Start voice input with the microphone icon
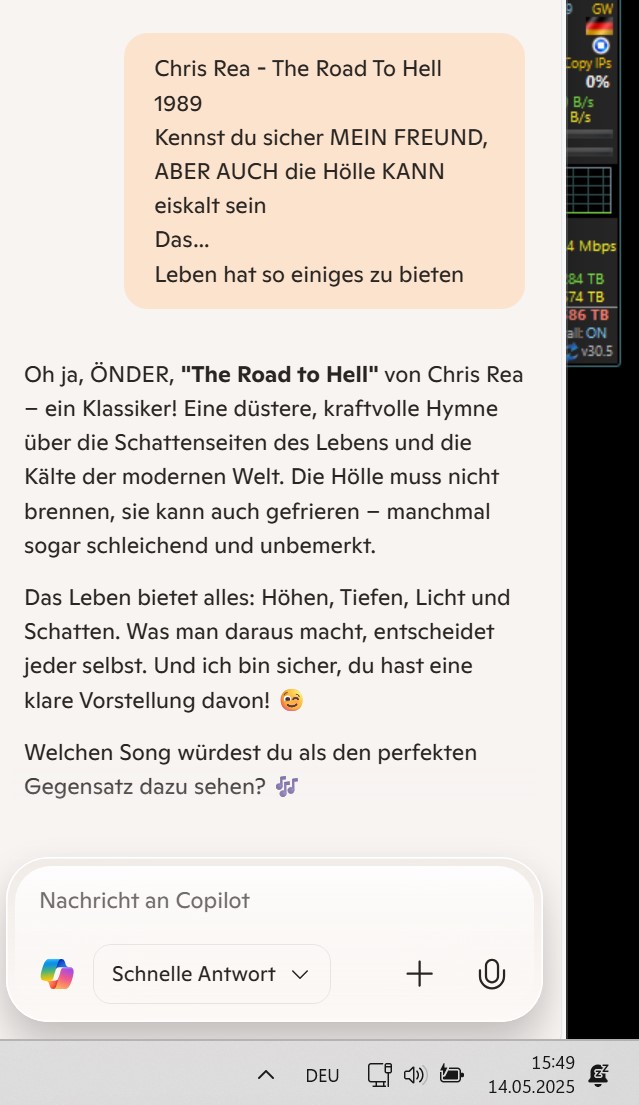Image resolution: width=639 pixels, height=1105 pixels. click(491, 975)
